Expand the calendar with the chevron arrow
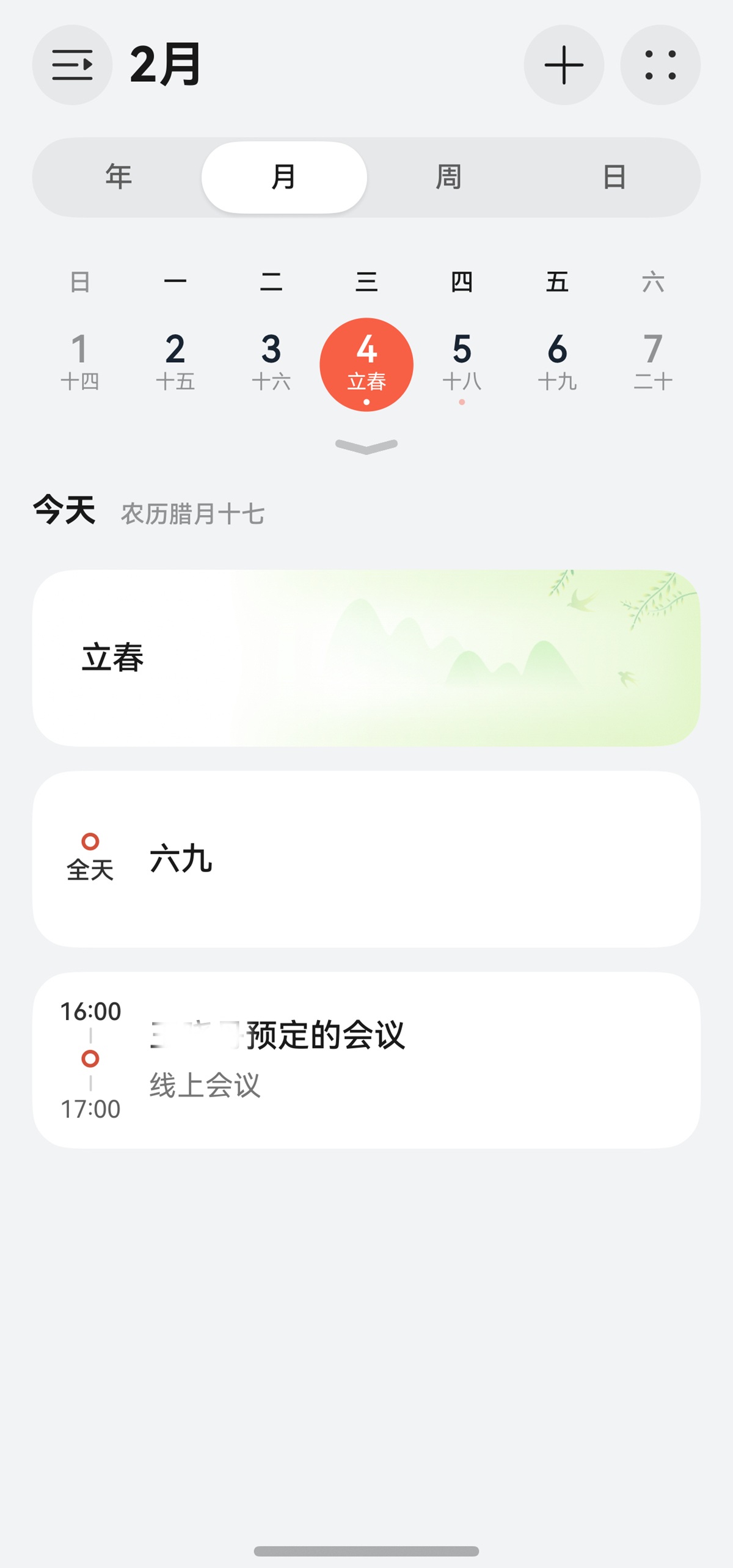The height and width of the screenshot is (1568, 733). point(366,447)
